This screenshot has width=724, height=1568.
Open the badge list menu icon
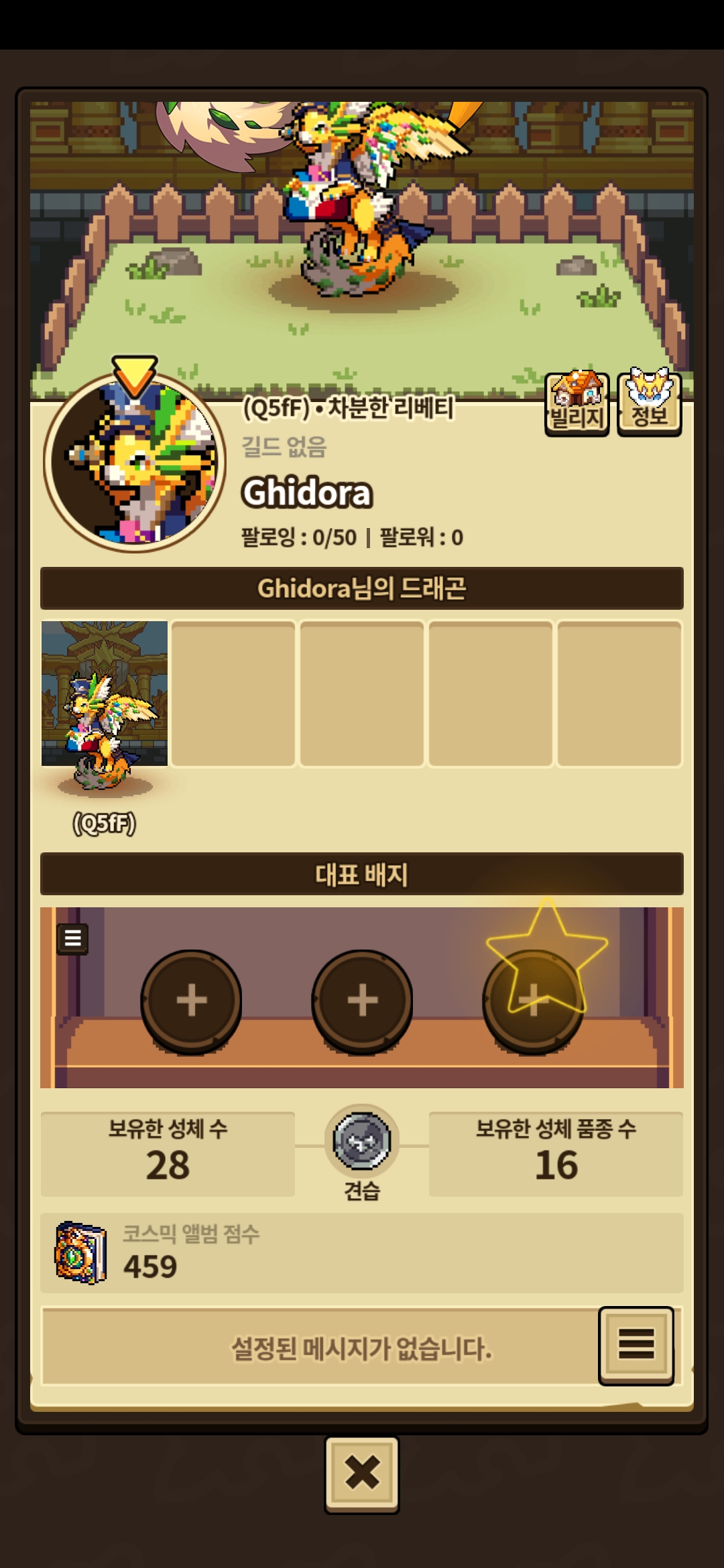click(x=72, y=939)
